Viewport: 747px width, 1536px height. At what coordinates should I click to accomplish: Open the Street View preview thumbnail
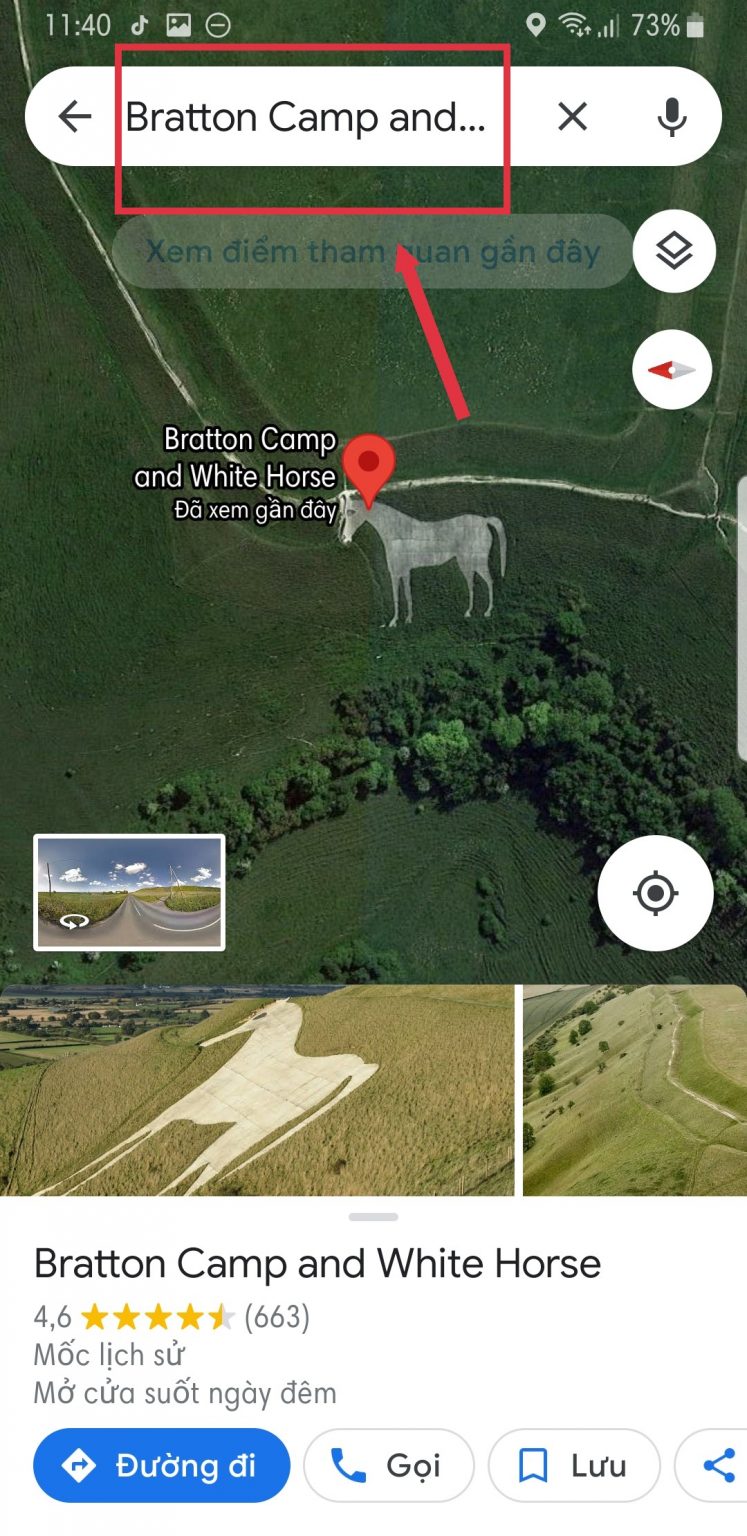tap(129, 892)
